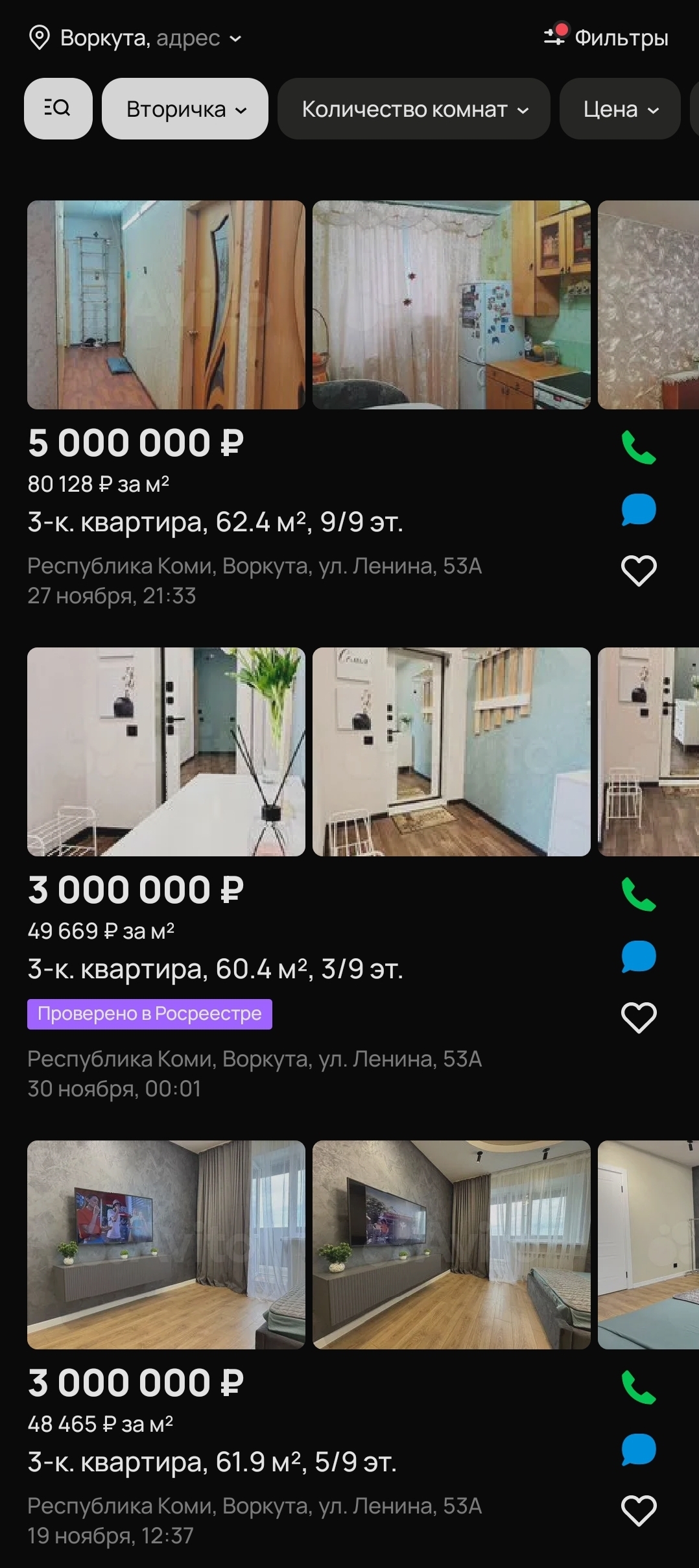Add the 62.4 м² apartment to favorites
The height and width of the screenshot is (1568, 699).
[639, 571]
